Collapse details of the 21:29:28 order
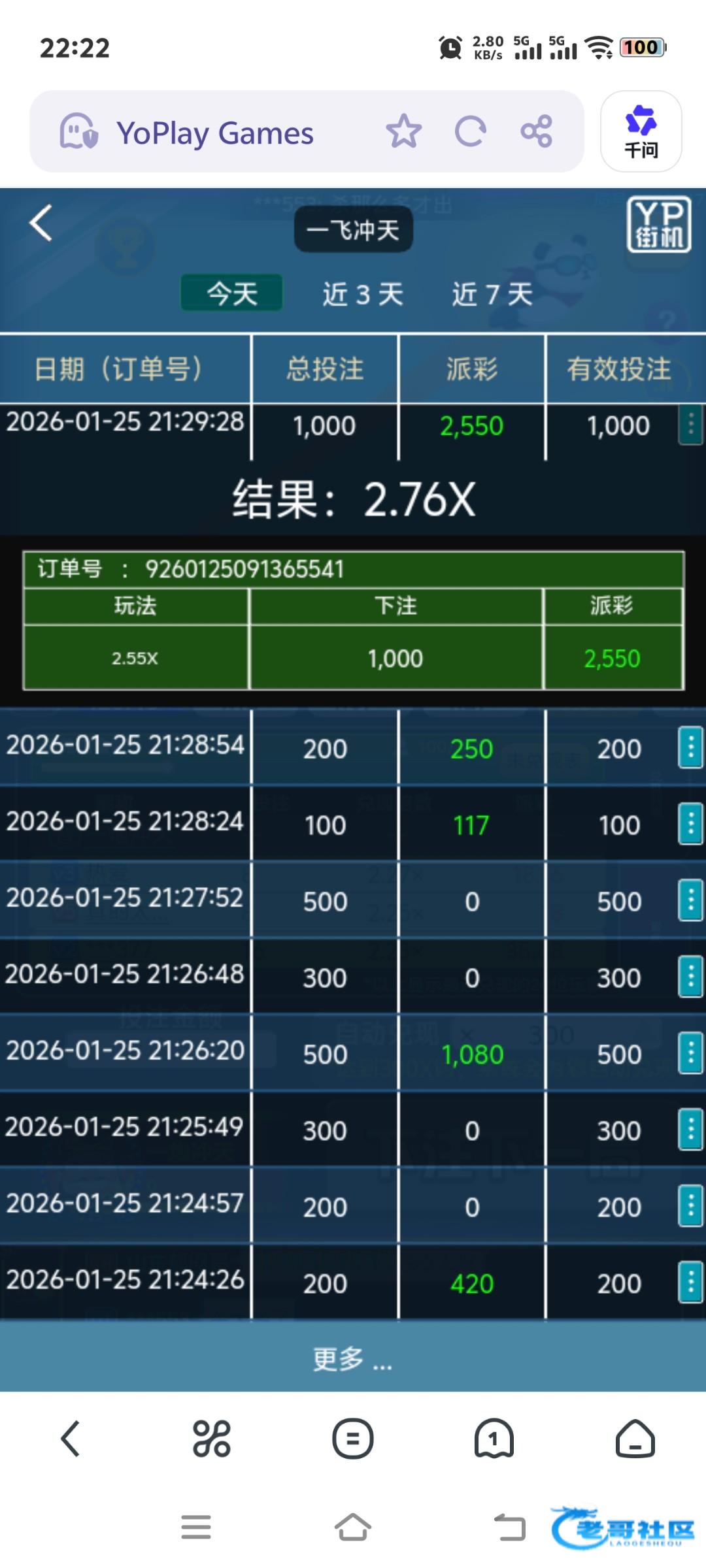Image resolution: width=706 pixels, height=1568 pixels. pyautogui.click(x=690, y=425)
